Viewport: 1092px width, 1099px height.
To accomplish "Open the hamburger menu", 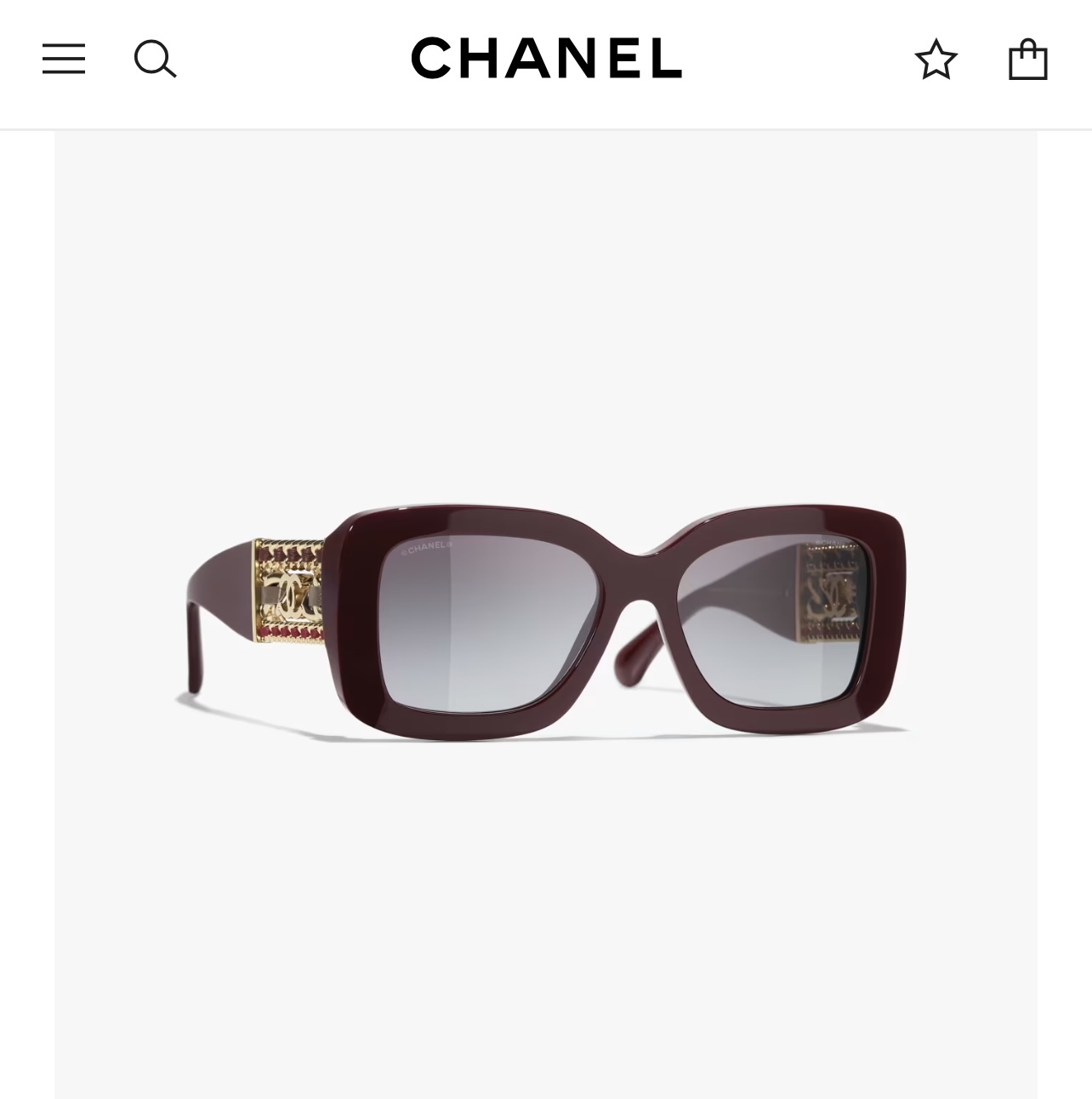I will [64, 59].
